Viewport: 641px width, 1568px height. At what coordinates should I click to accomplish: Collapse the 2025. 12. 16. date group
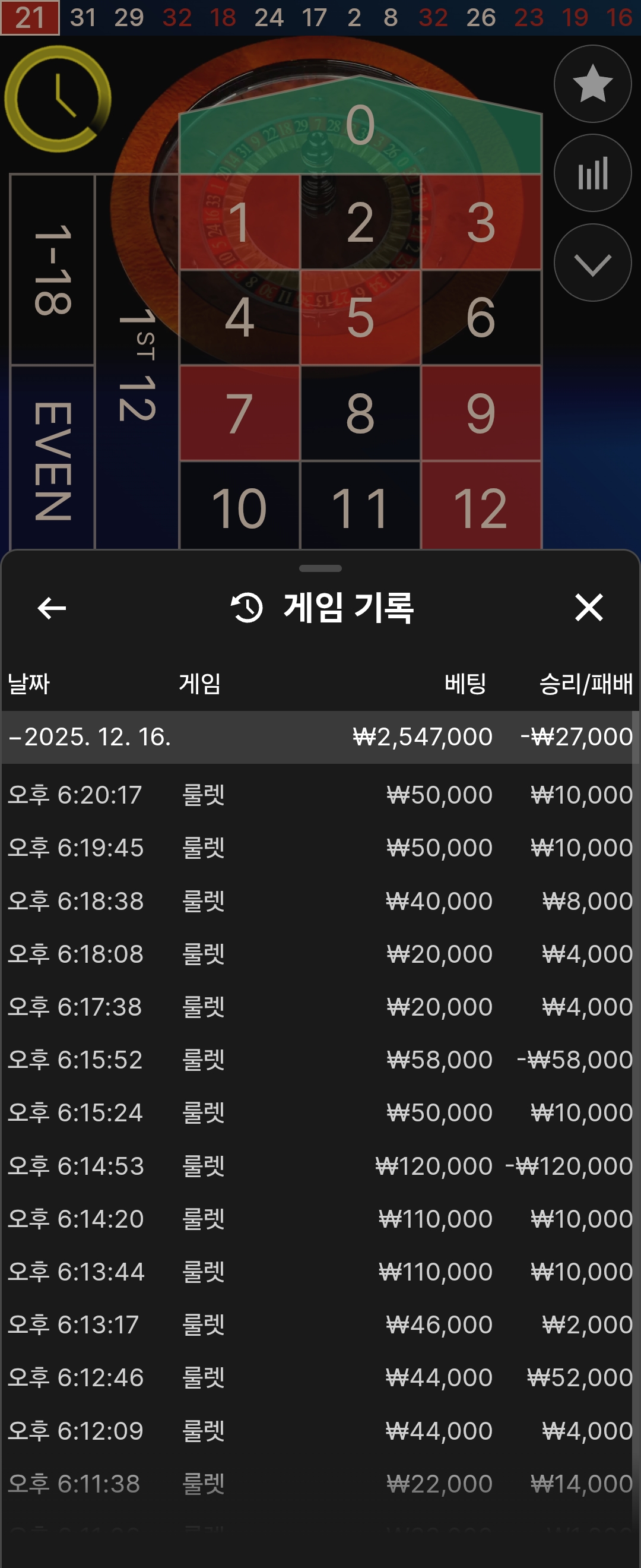click(x=15, y=737)
